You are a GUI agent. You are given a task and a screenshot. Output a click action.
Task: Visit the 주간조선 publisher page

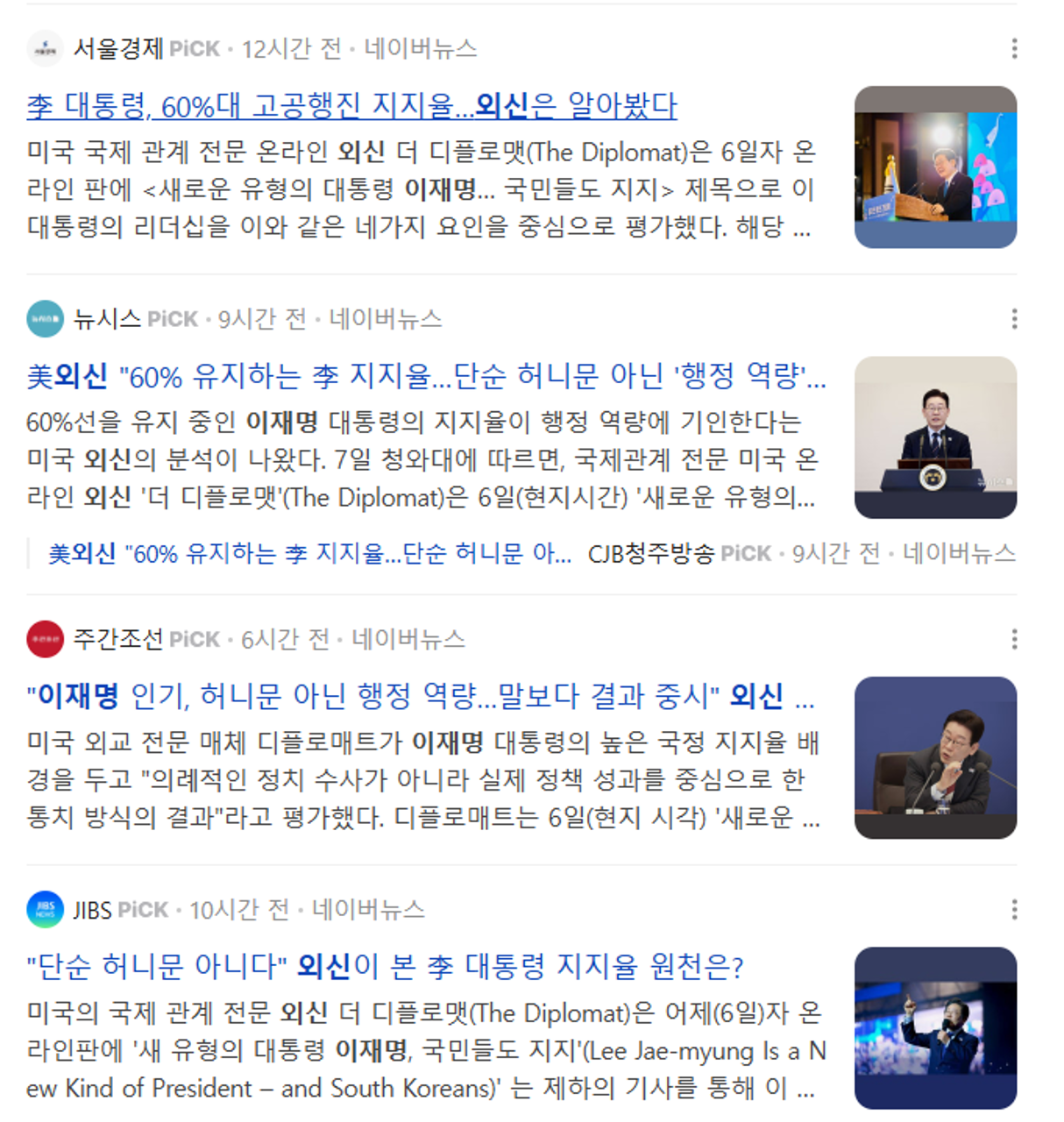click(x=117, y=639)
